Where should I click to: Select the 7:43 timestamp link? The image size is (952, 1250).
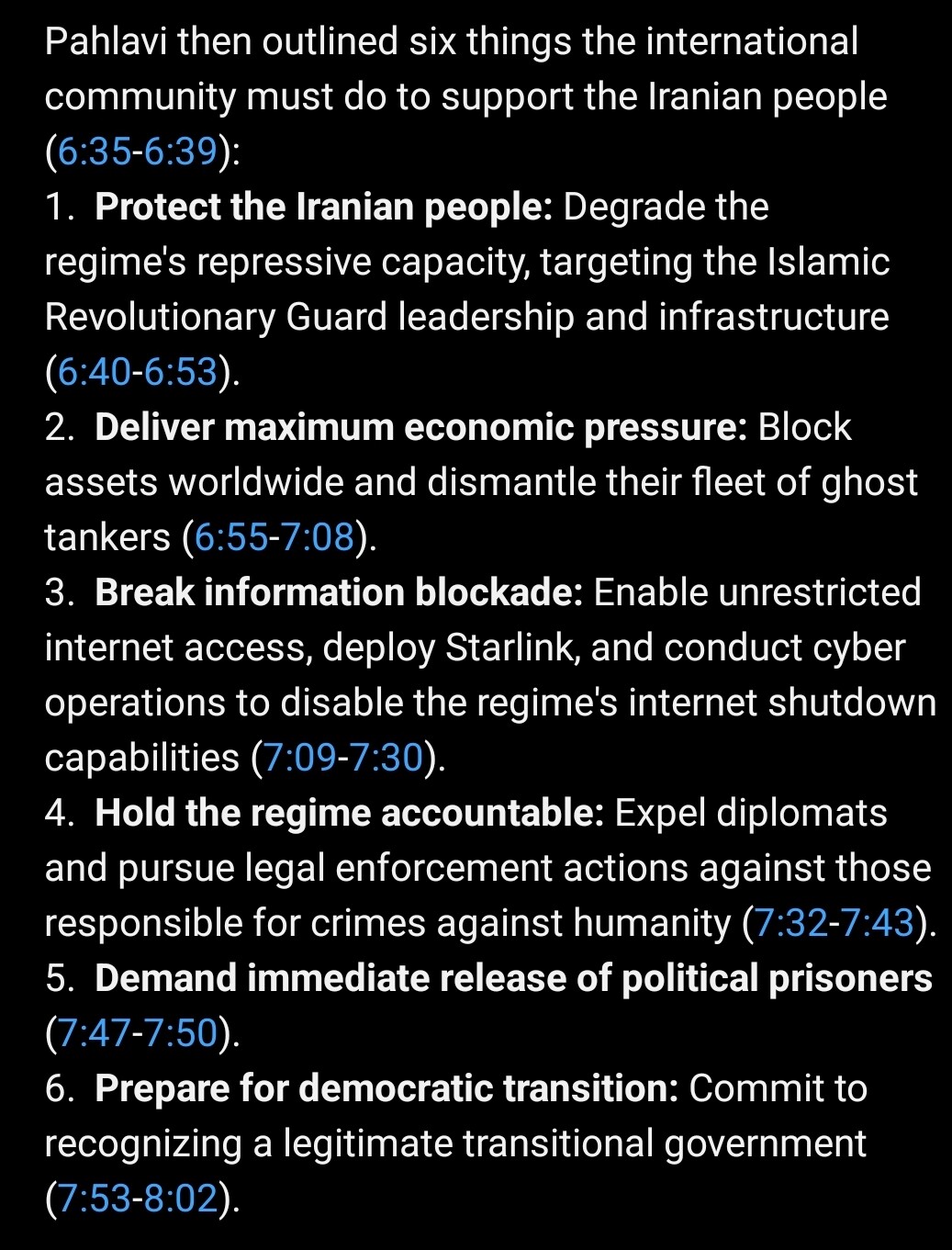coord(878,923)
